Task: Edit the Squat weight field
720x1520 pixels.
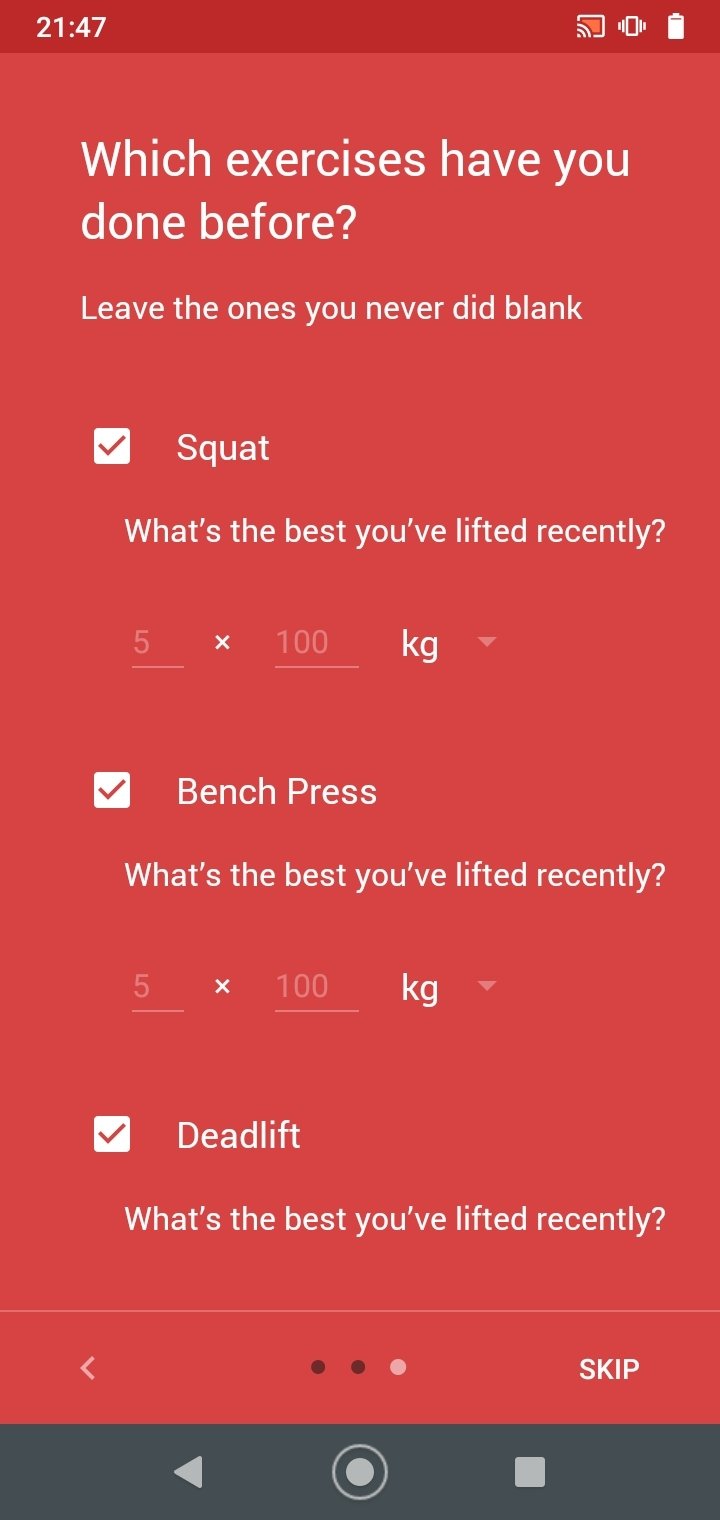Action: coord(317,643)
